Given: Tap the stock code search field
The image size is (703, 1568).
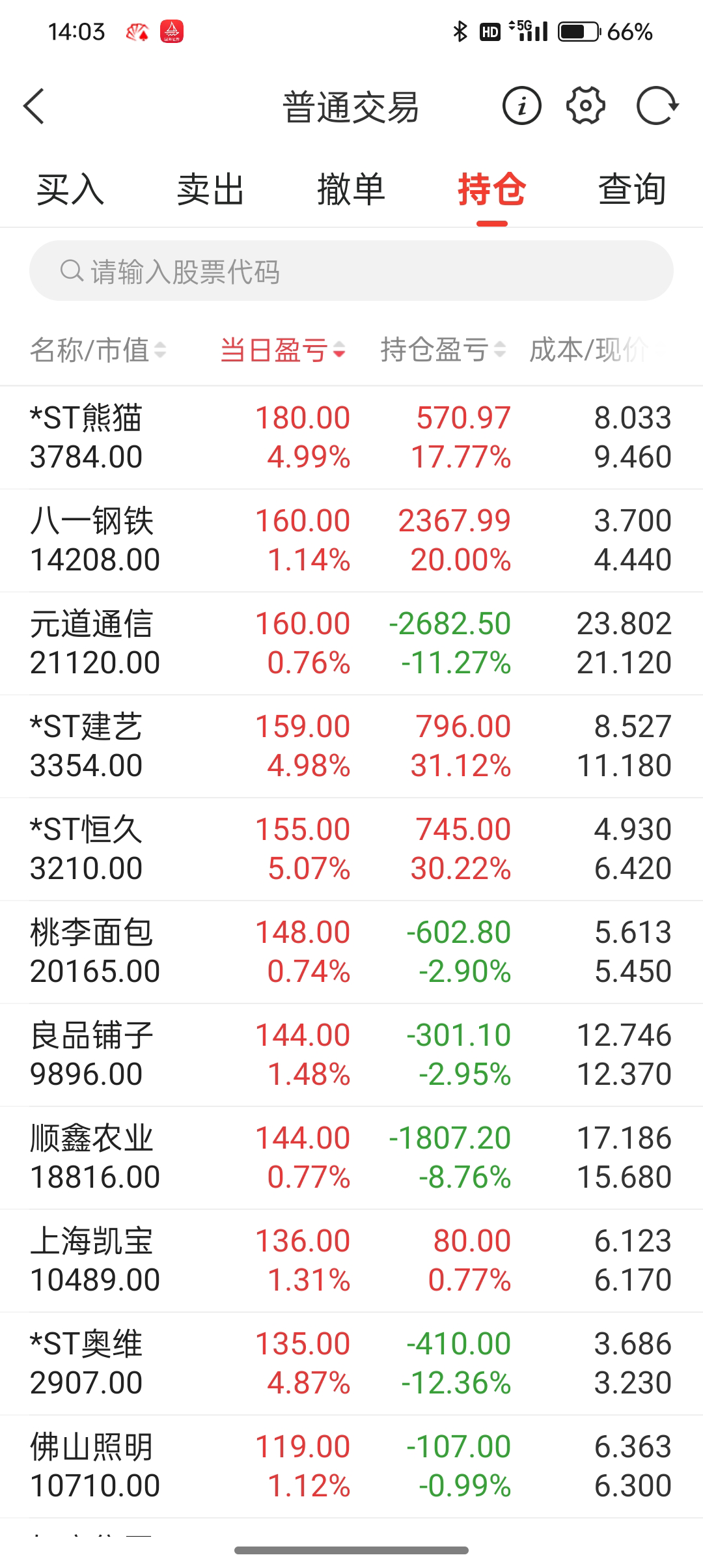Looking at the screenshot, I should coord(351,271).
